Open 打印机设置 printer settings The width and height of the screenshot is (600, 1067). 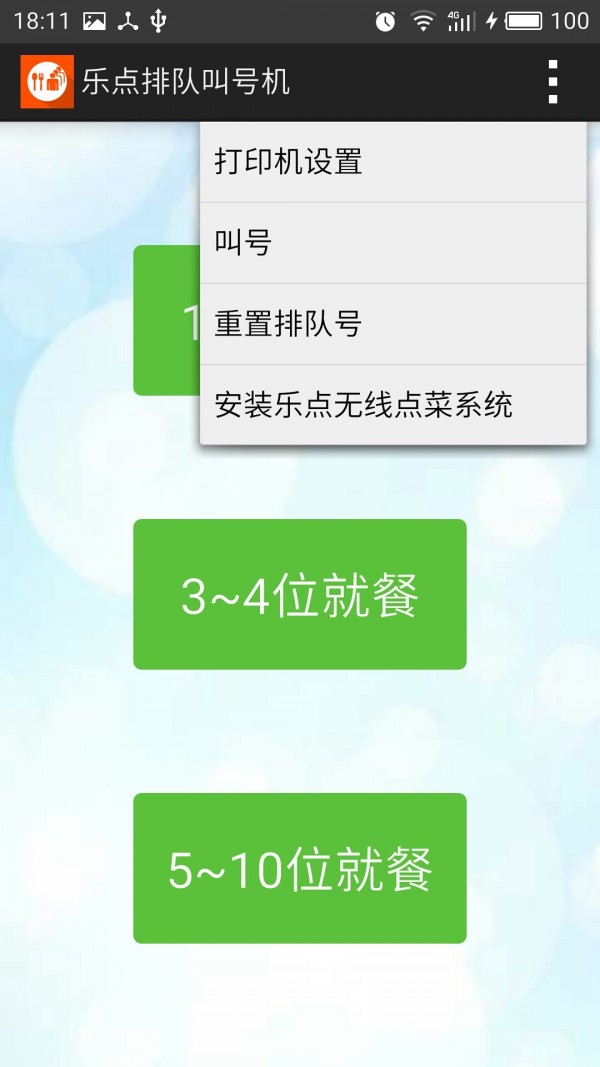tap(392, 162)
